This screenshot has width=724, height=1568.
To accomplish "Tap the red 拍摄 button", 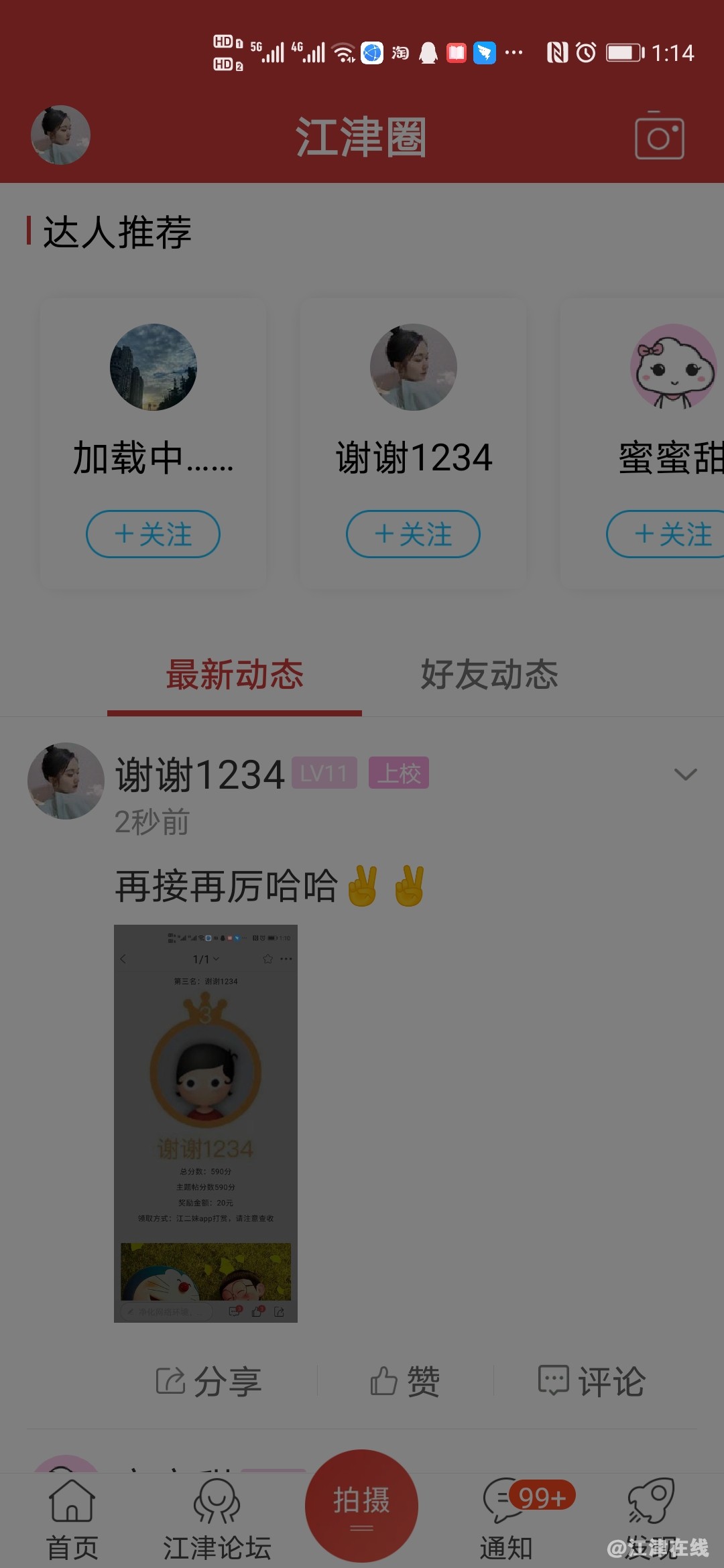I will click(x=361, y=1505).
